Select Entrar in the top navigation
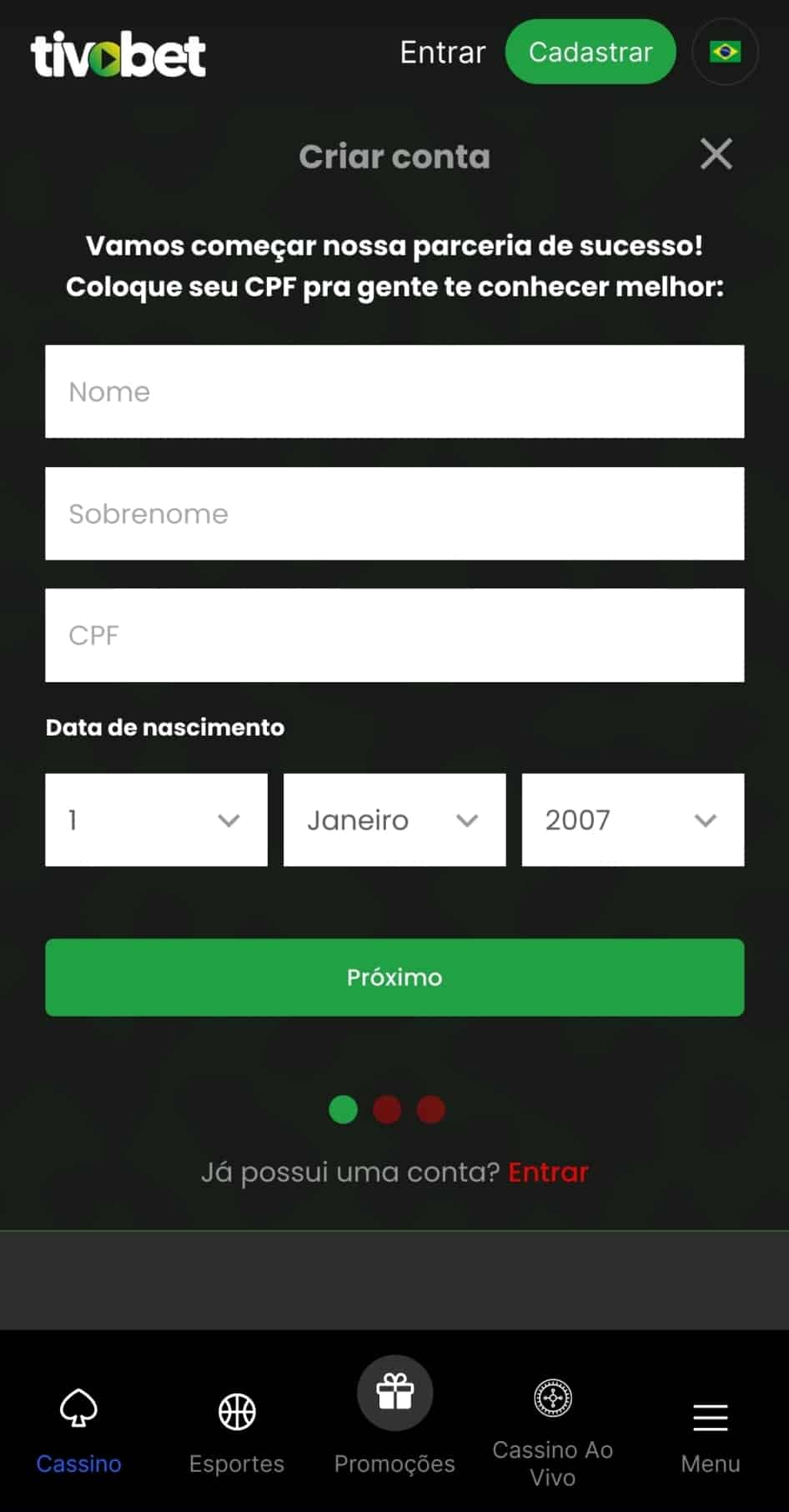 coord(442,52)
